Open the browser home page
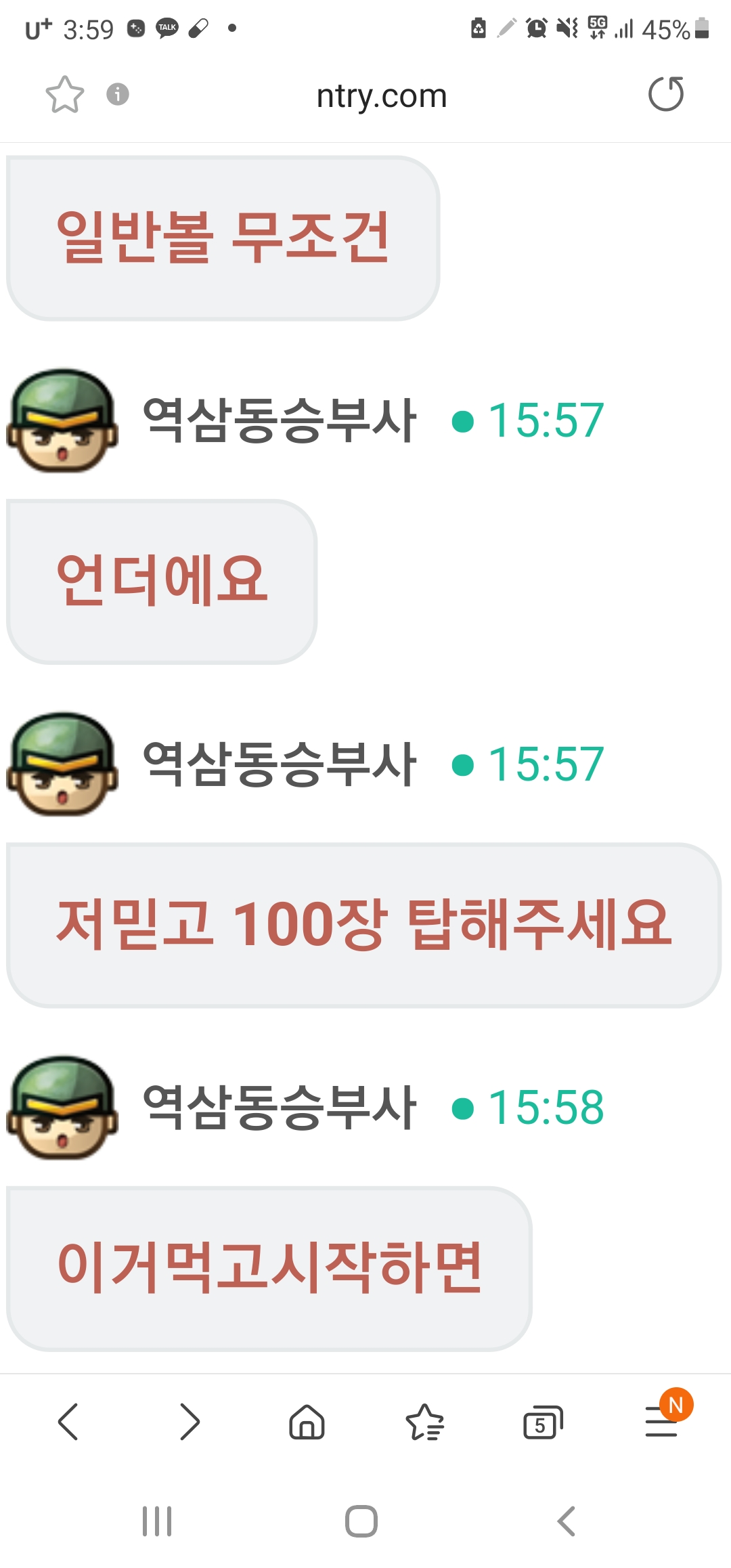 [x=307, y=1421]
